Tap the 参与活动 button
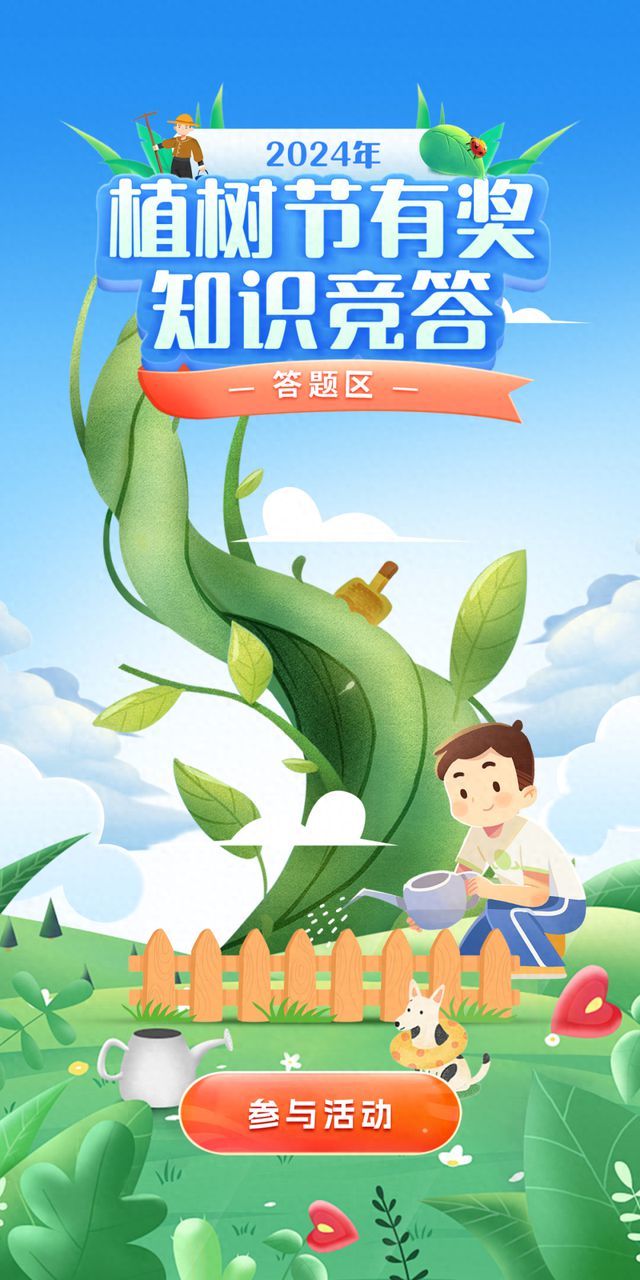This screenshot has width=640, height=1280. (320, 1114)
